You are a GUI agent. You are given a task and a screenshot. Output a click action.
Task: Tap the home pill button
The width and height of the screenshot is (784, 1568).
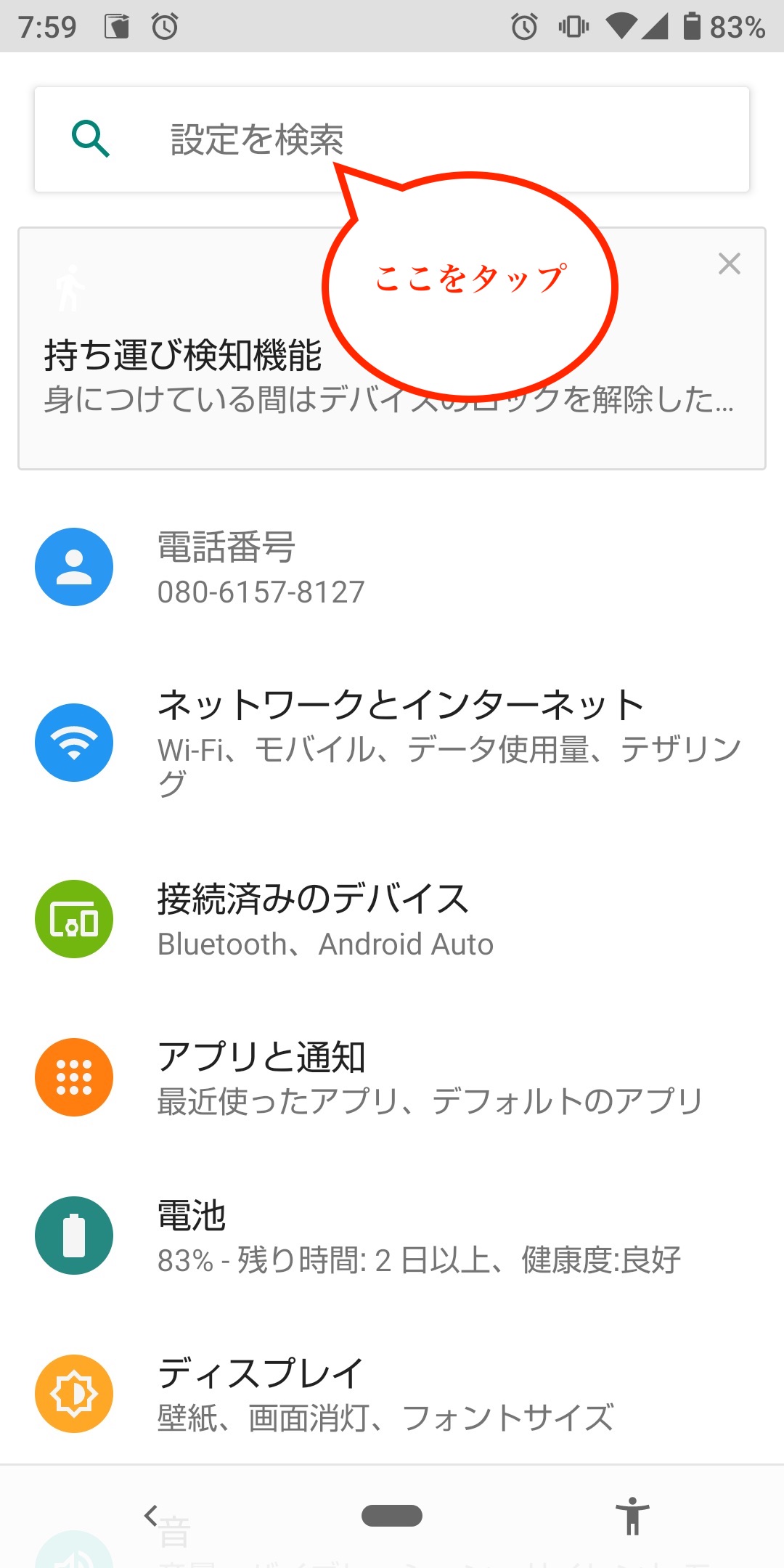pyautogui.click(x=392, y=1516)
